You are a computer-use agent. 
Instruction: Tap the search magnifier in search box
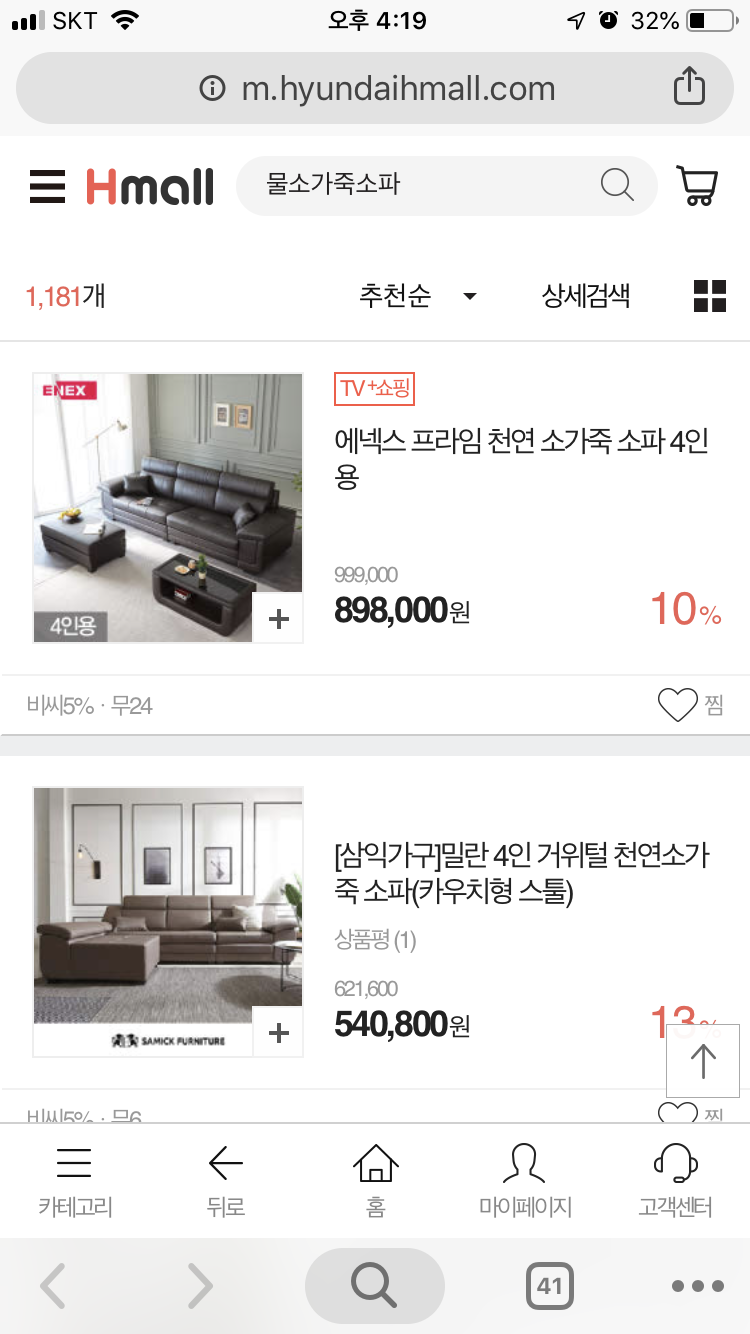pos(616,186)
